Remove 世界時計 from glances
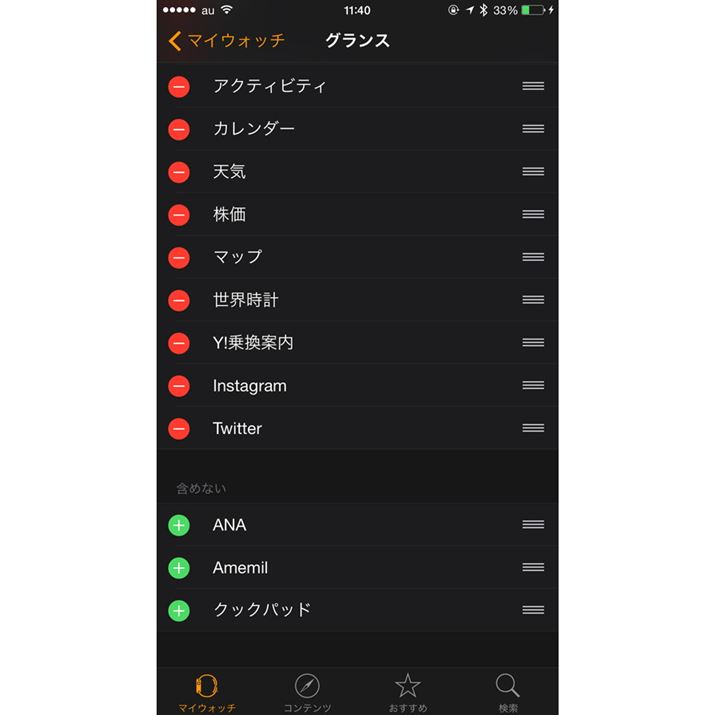715x715 pixels. point(179,300)
